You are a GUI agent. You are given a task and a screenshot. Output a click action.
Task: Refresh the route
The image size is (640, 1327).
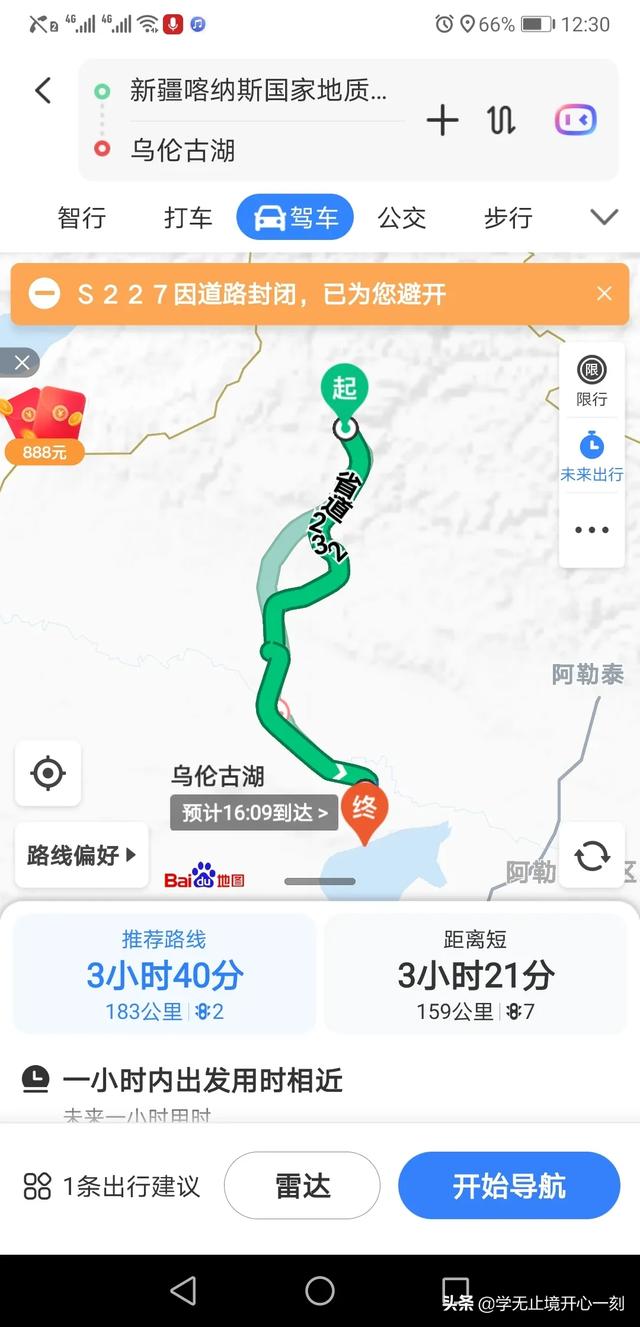click(x=592, y=855)
